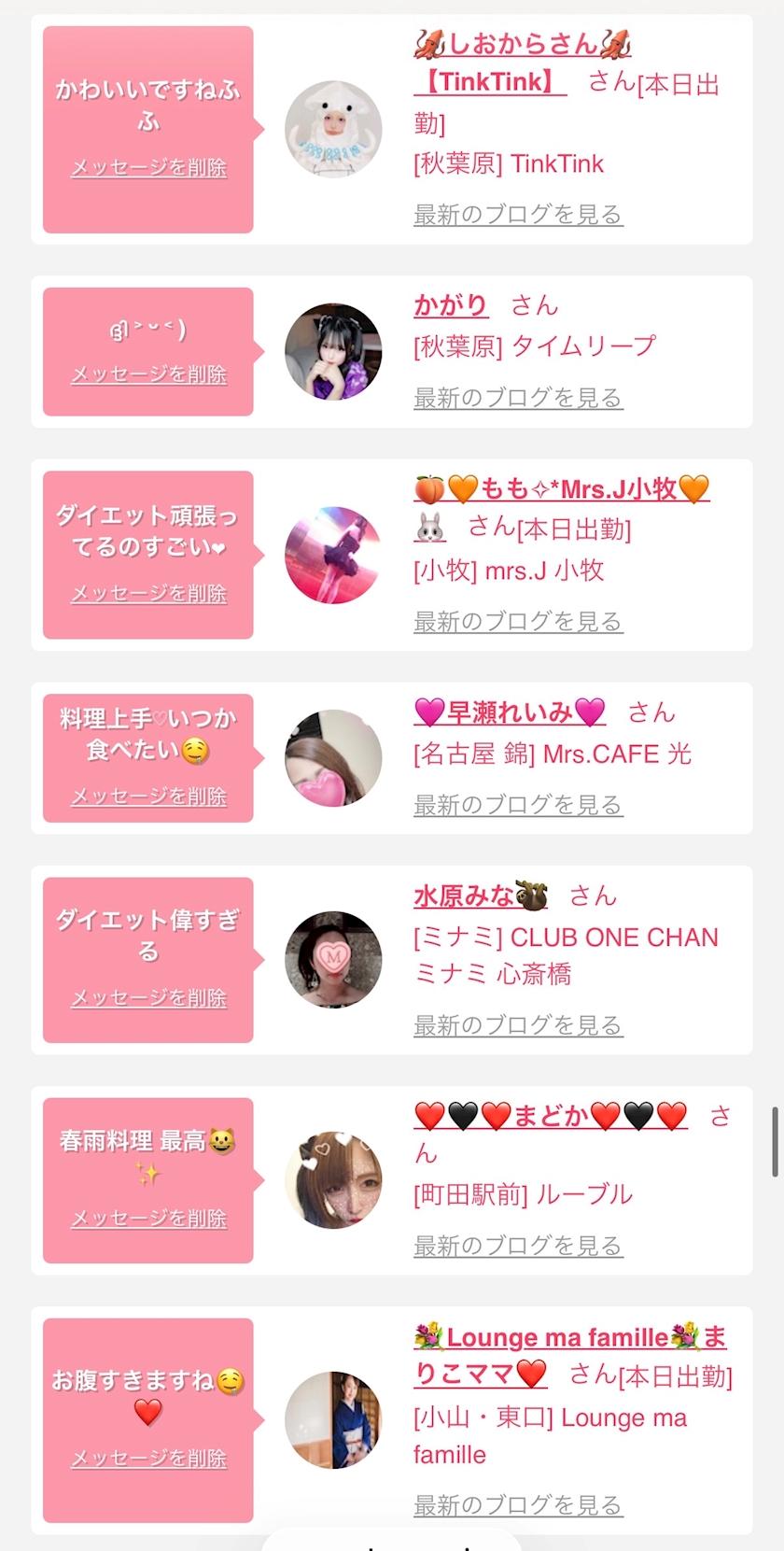View latest blog of しおからさん
This screenshot has height=1551, width=784.
coord(517,215)
